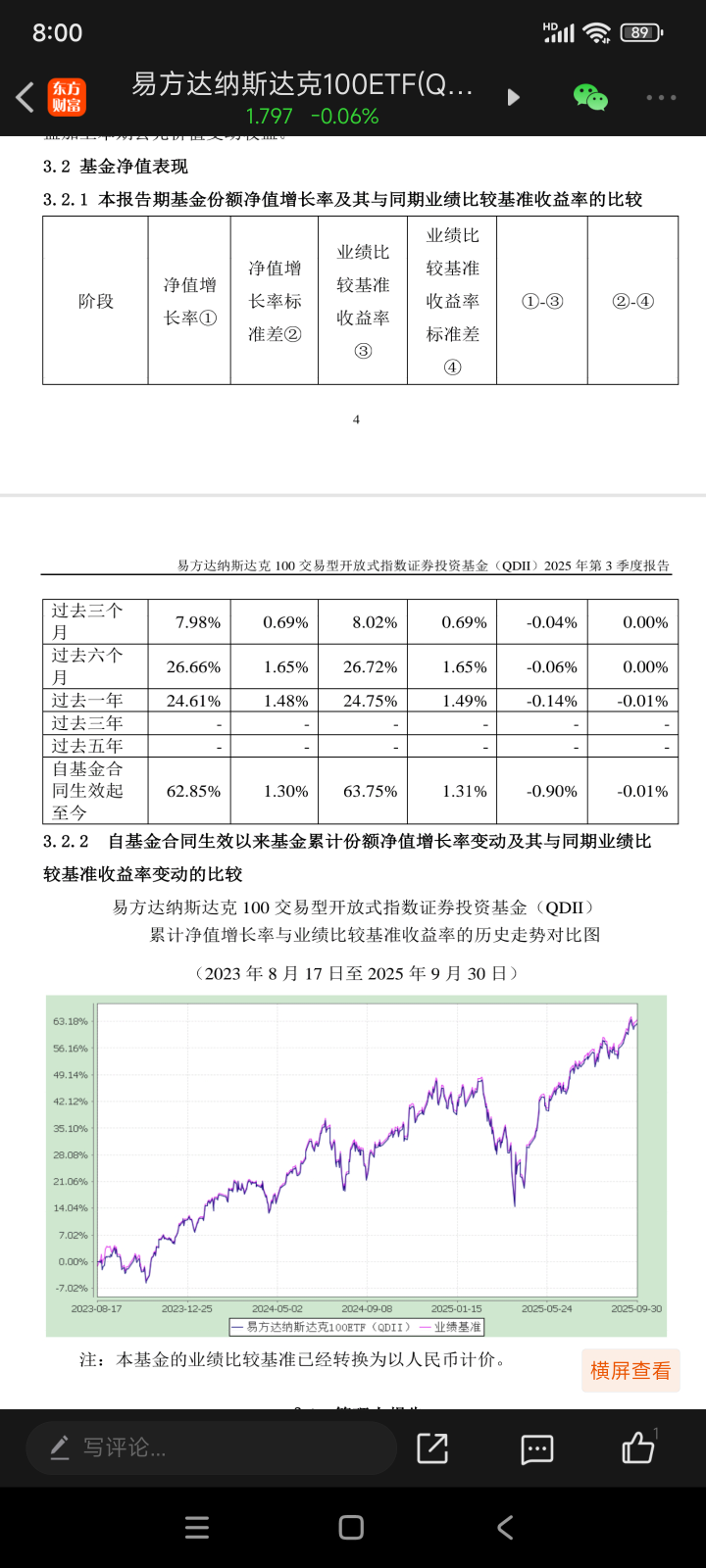The image size is (706, 1568).
Task: Open the three-dot overflow menu
Action: (661, 97)
